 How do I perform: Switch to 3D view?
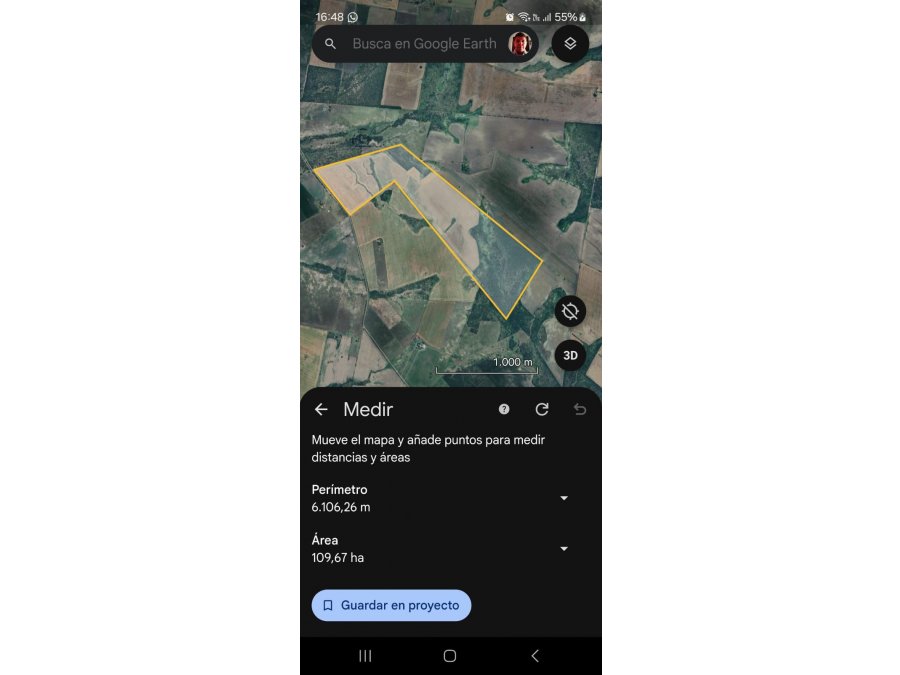point(570,355)
